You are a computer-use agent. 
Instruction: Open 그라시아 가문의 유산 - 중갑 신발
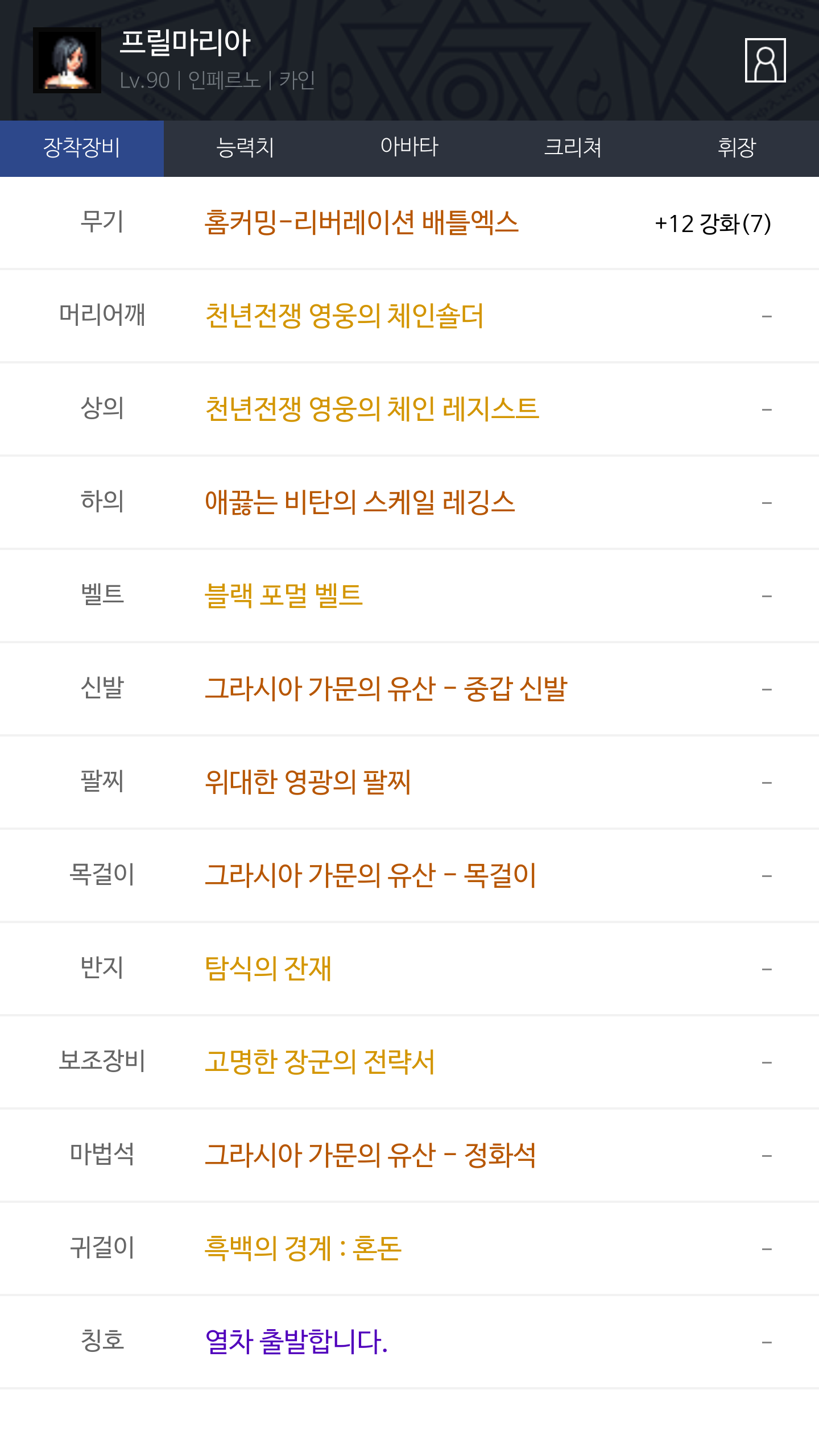tap(386, 689)
